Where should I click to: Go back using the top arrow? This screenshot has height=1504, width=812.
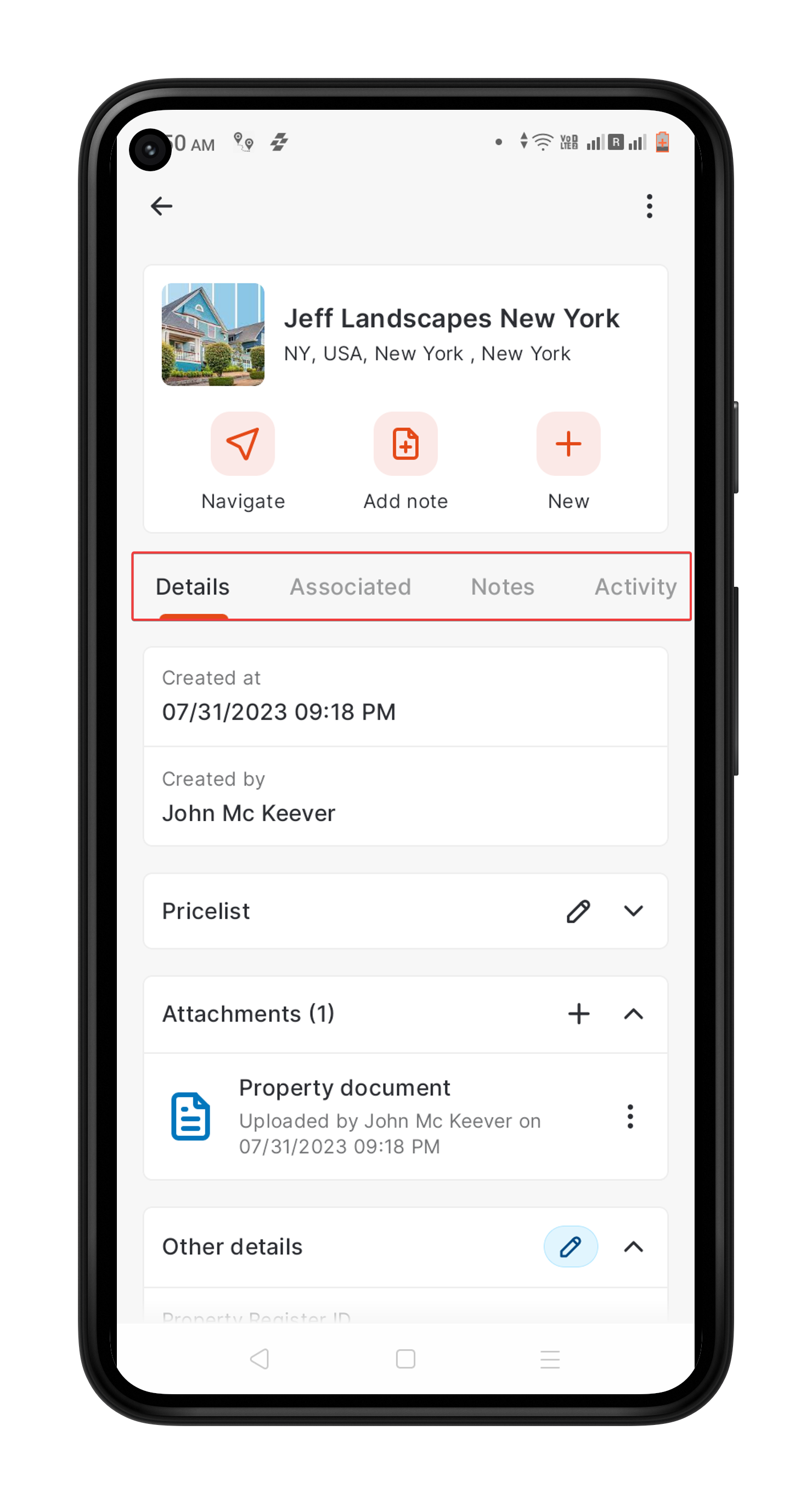161,206
